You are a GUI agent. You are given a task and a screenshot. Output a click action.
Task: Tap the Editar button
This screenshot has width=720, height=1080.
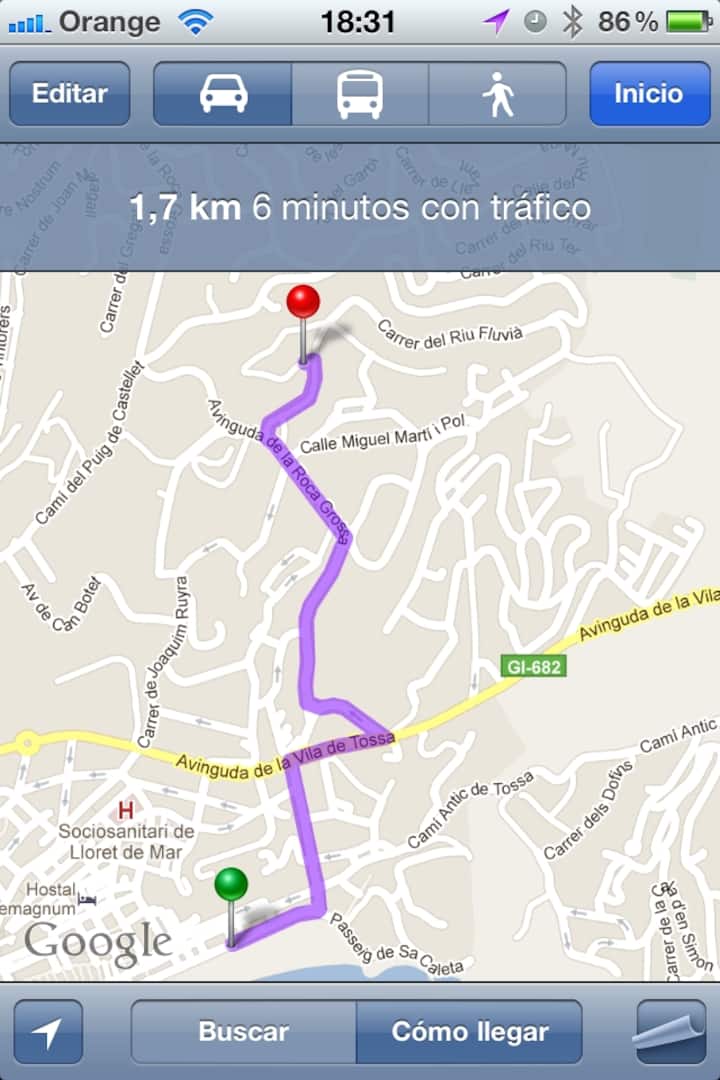[x=69, y=94]
